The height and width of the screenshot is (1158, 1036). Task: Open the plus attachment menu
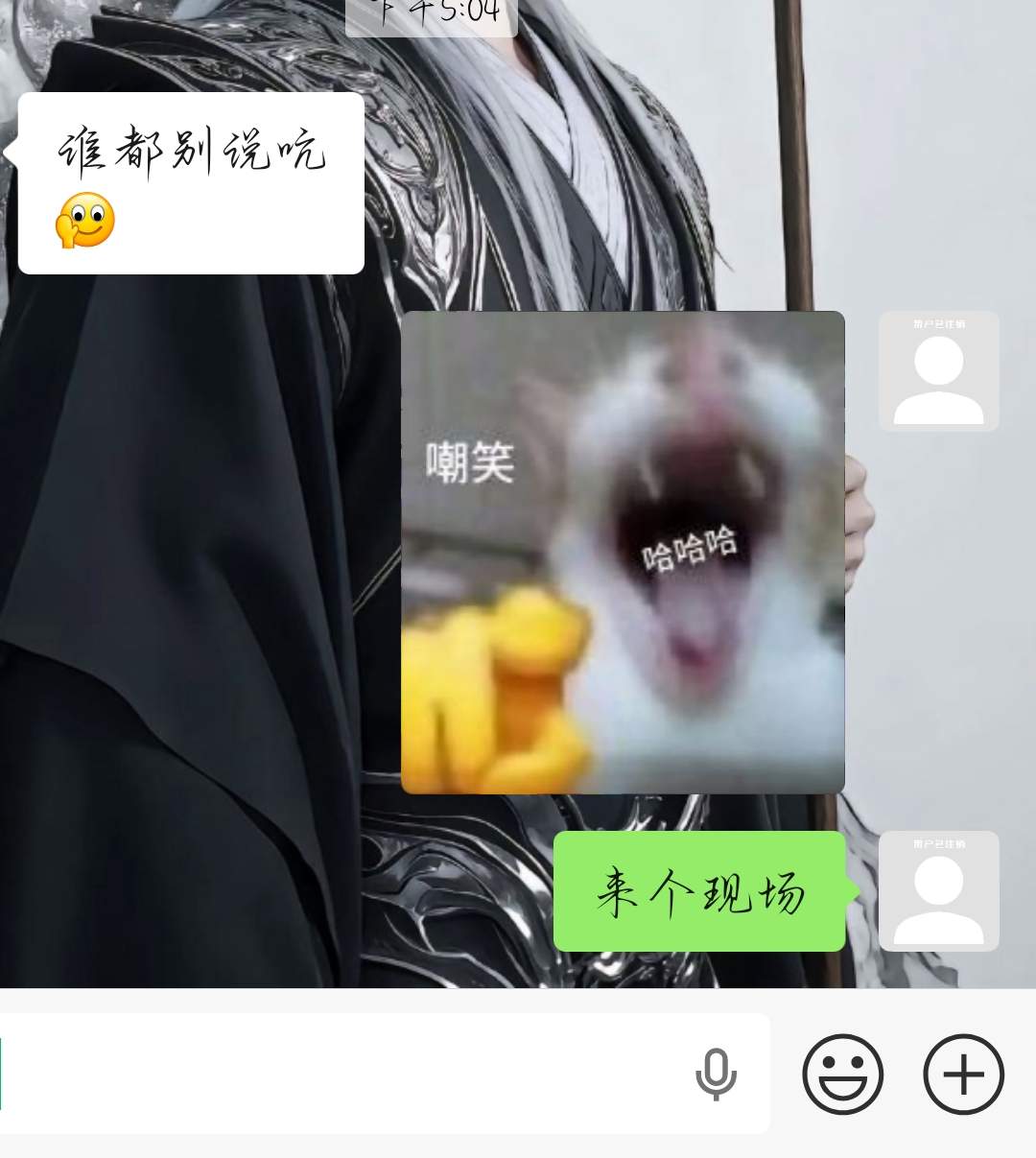pos(963,1074)
